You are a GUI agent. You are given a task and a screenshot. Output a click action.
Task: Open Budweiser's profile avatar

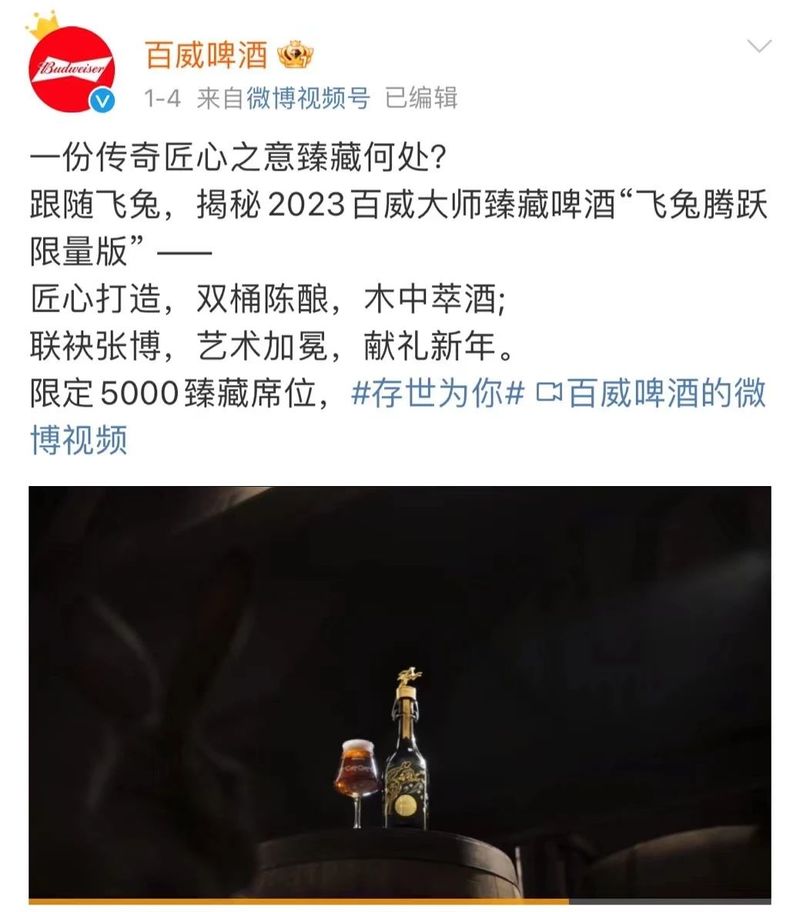[72, 68]
